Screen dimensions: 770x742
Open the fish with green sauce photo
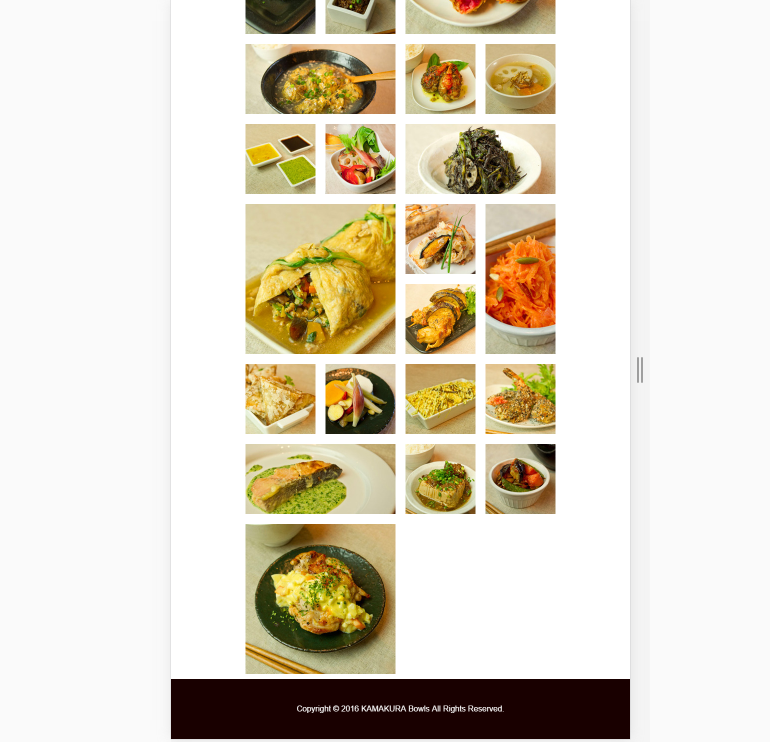coord(320,479)
